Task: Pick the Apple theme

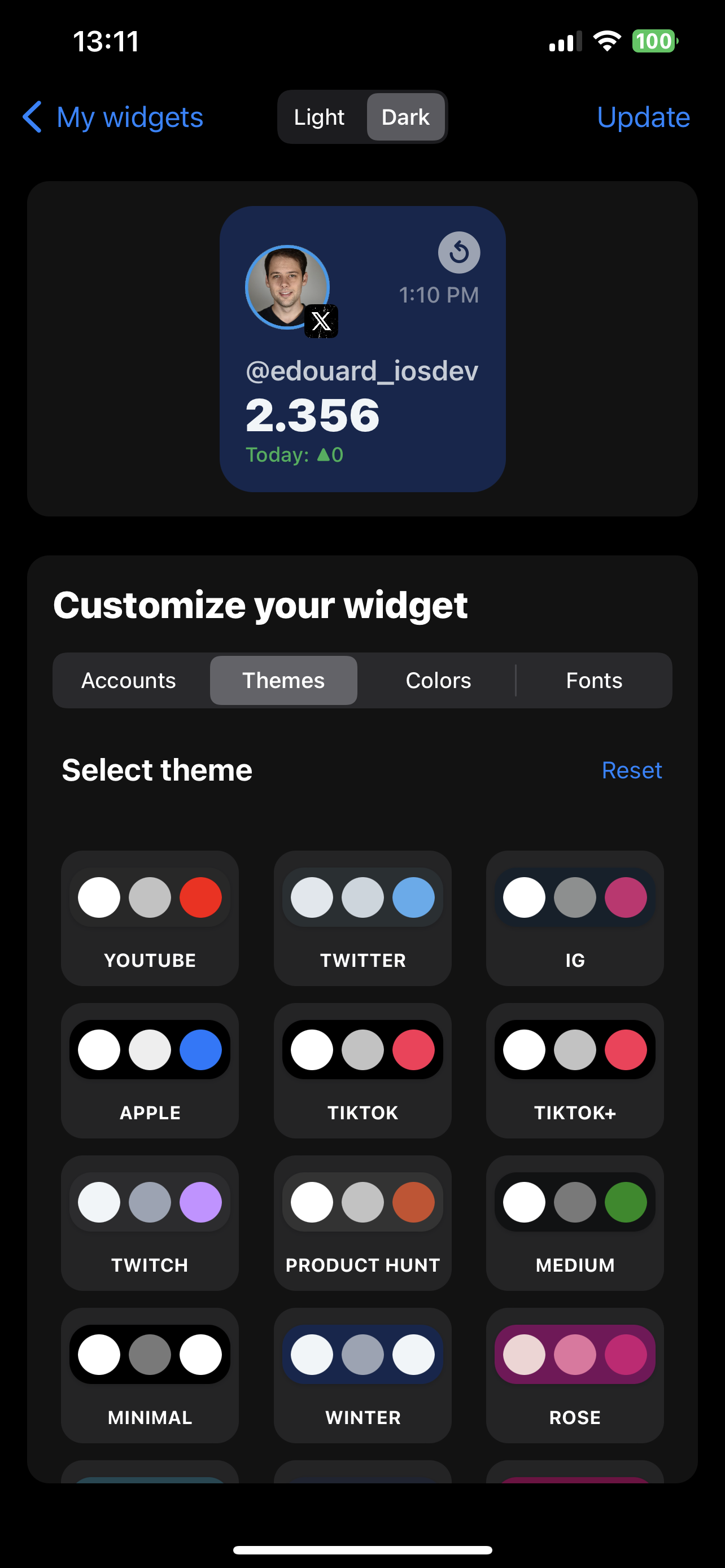Action: [150, 1070]
